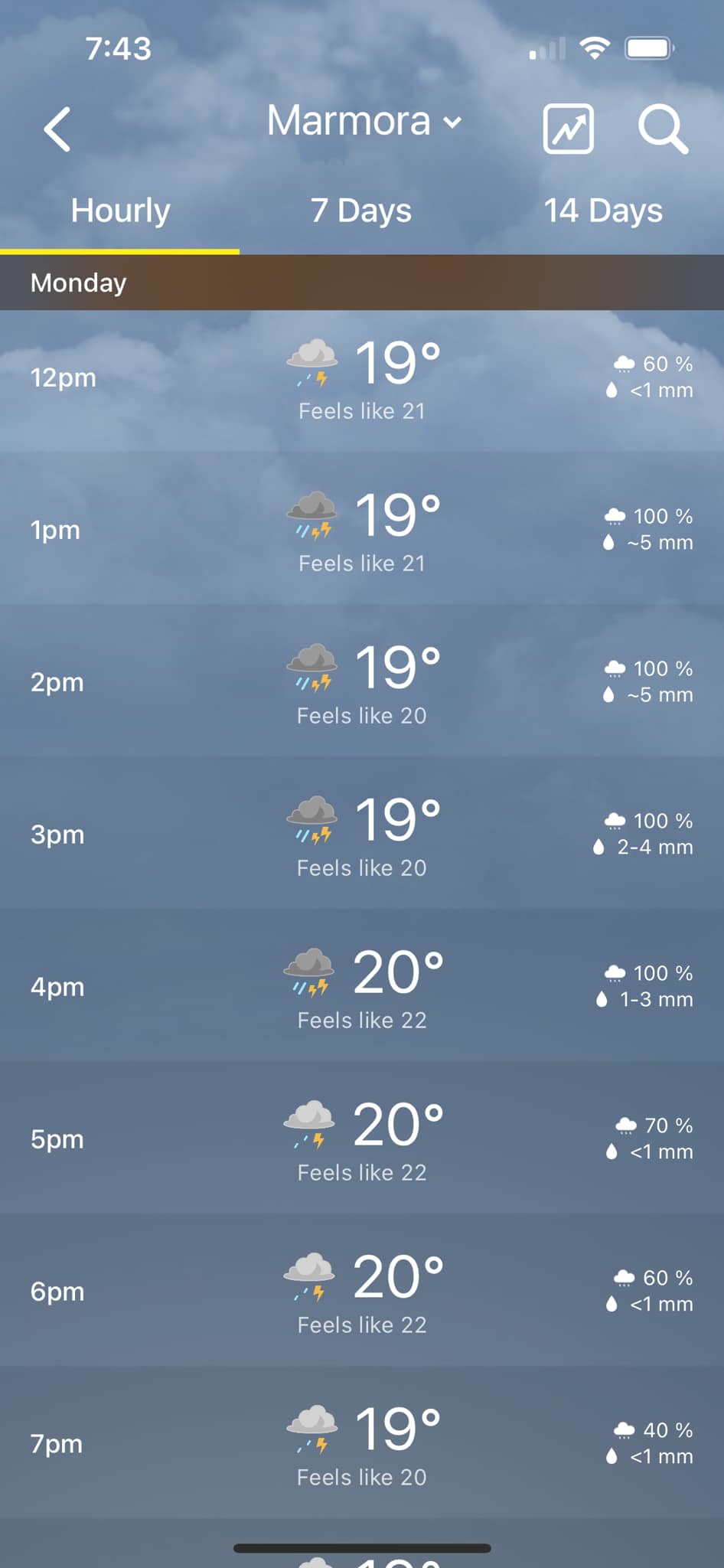Open the 1pm hourly forecast row

pos(362,530)
